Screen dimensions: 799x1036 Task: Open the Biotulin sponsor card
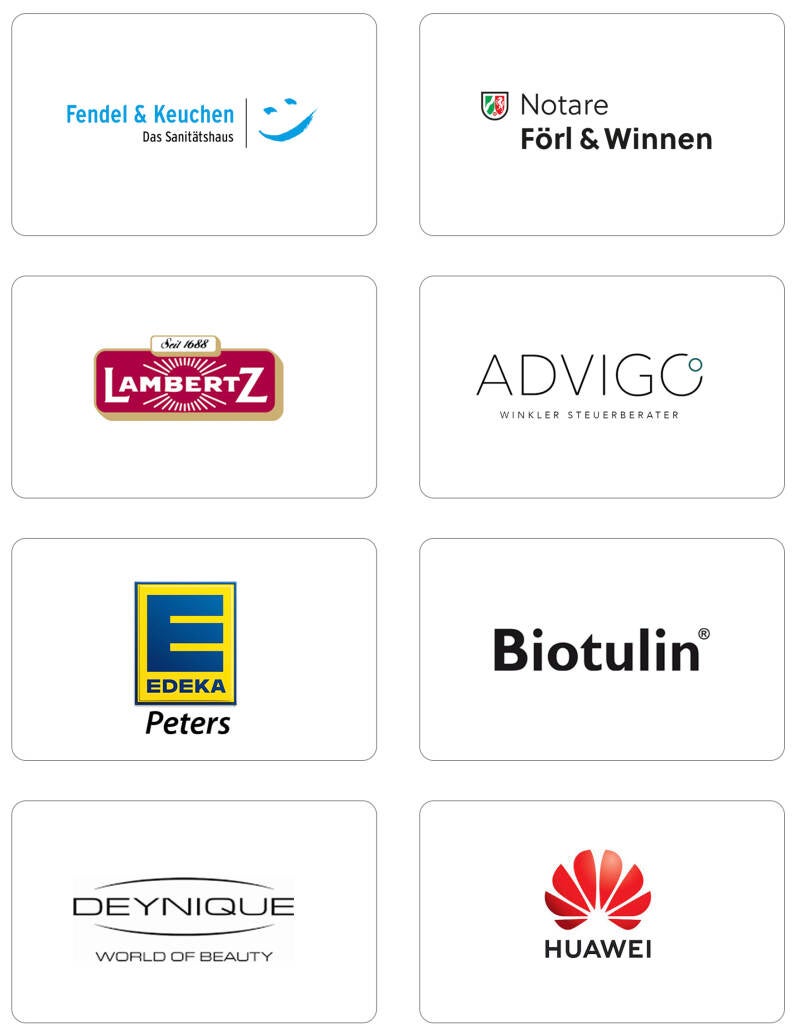[601, 649]
